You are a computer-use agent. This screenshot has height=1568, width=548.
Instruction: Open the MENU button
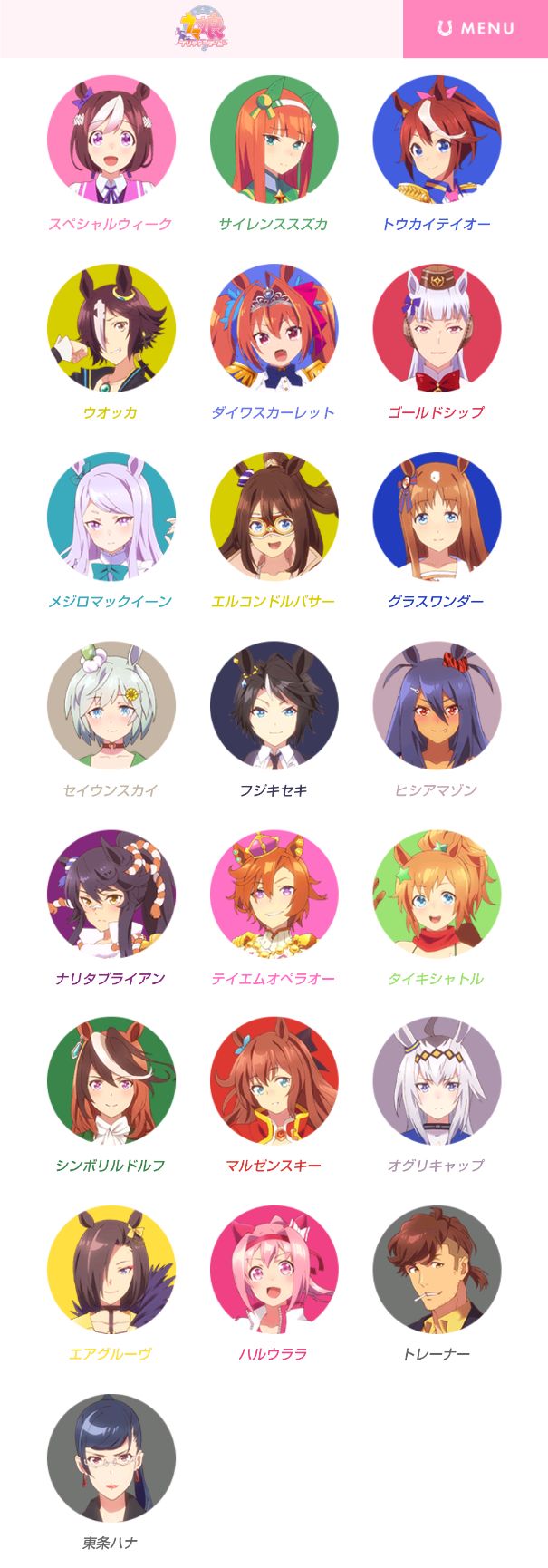pyautogui.click(x=476, y=28)
